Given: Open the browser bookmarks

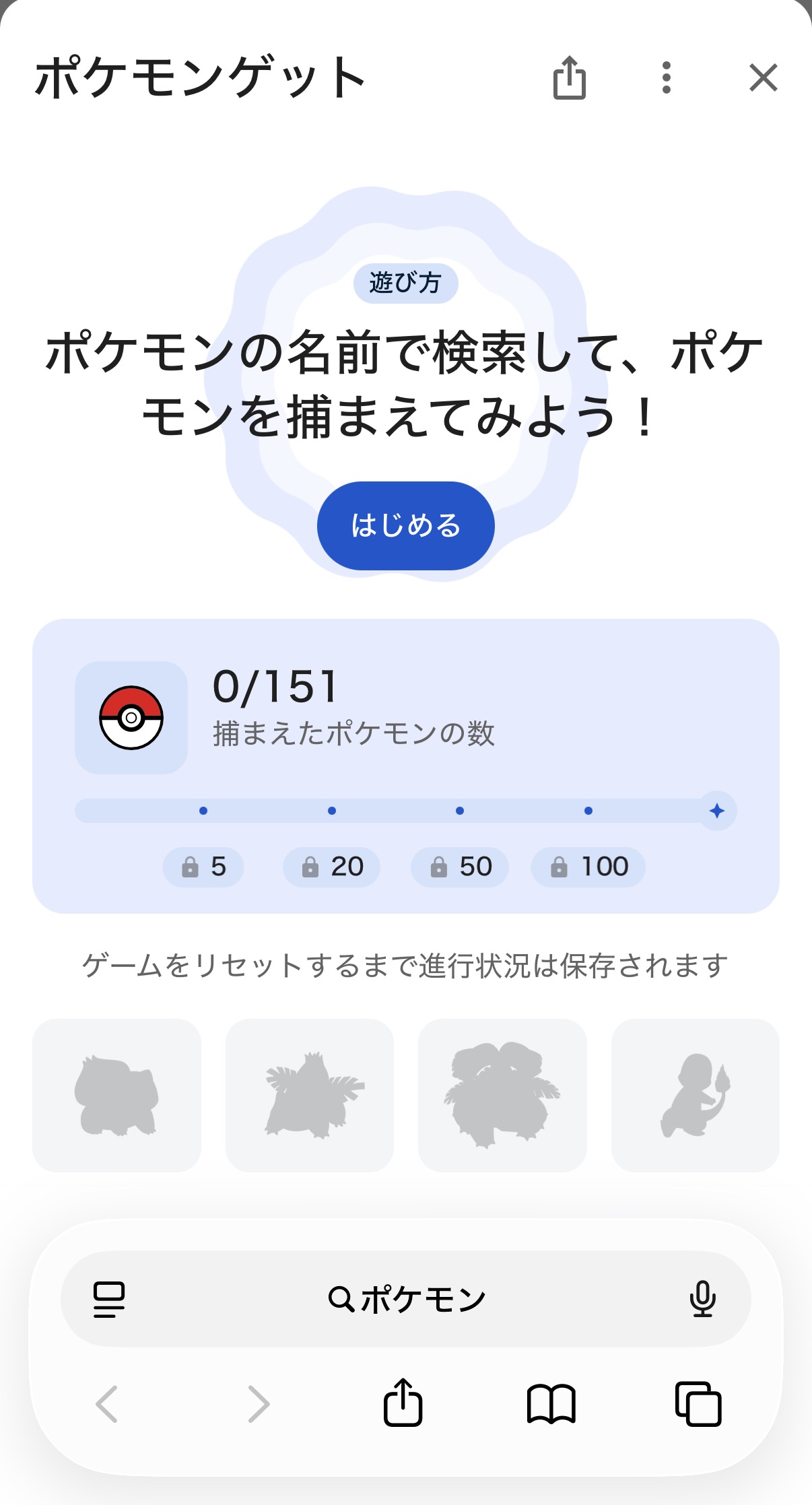Looking at the screenshot, I should pyautogui.click(x=551, y=1404).
